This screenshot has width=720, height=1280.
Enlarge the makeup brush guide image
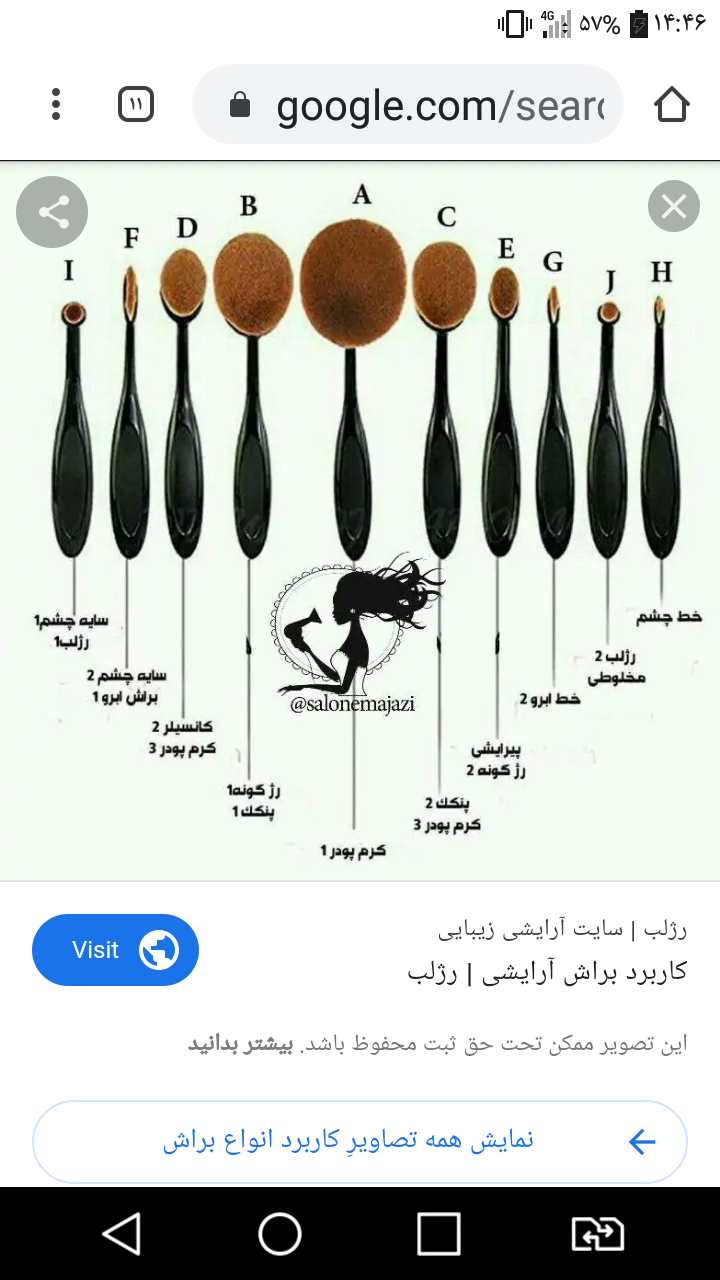tap(360, 520)
